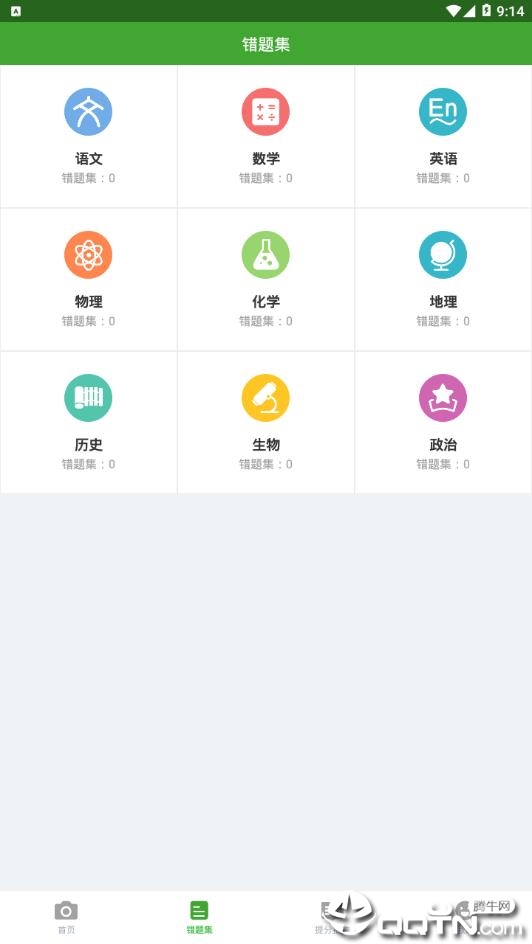
Task: Select the 物理 subject tile
Action: coord(88,280)
